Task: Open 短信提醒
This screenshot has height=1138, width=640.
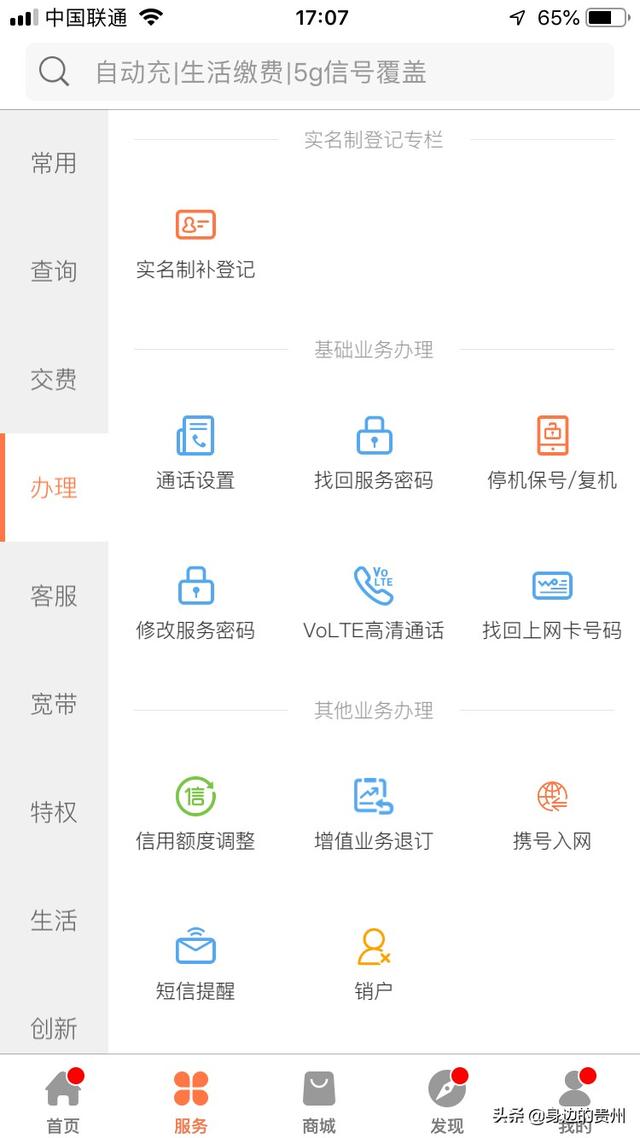Action: [195, 964]
